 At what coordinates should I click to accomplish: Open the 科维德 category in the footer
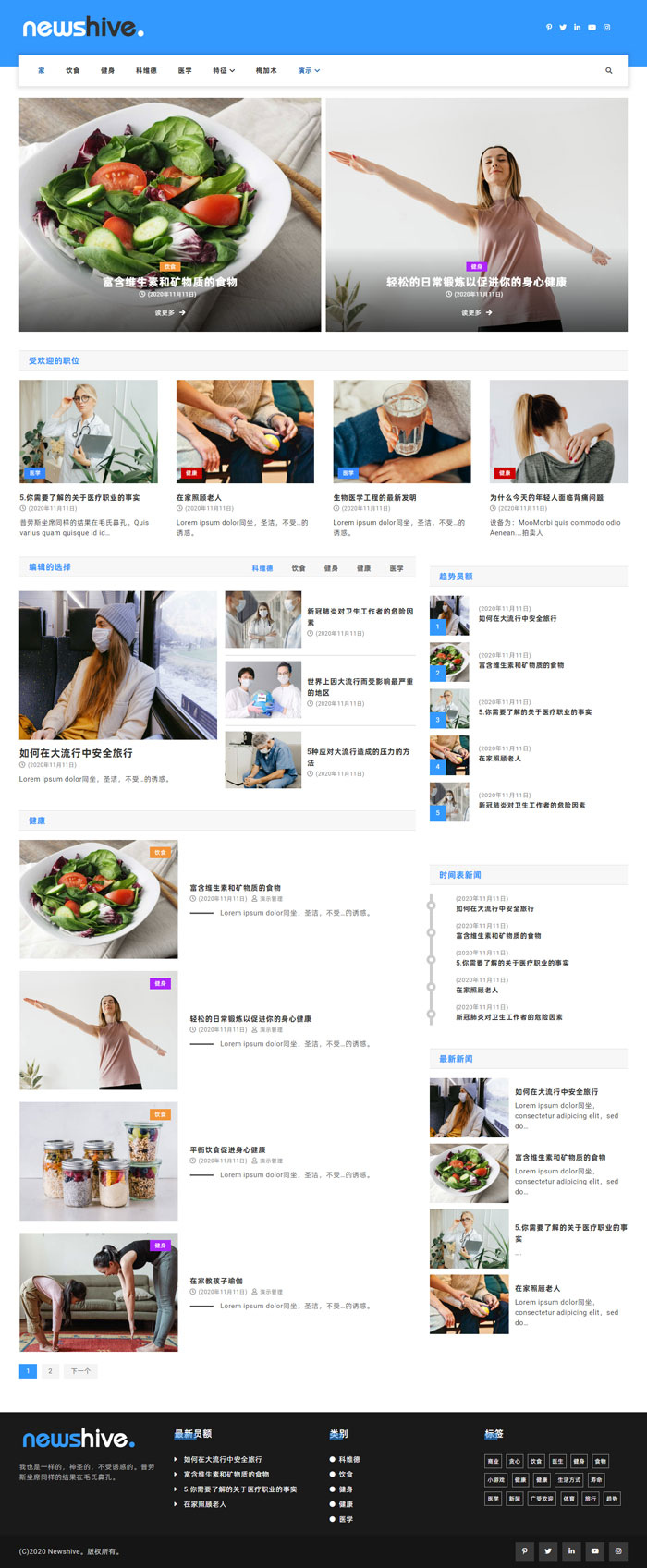coord(348,1459)
